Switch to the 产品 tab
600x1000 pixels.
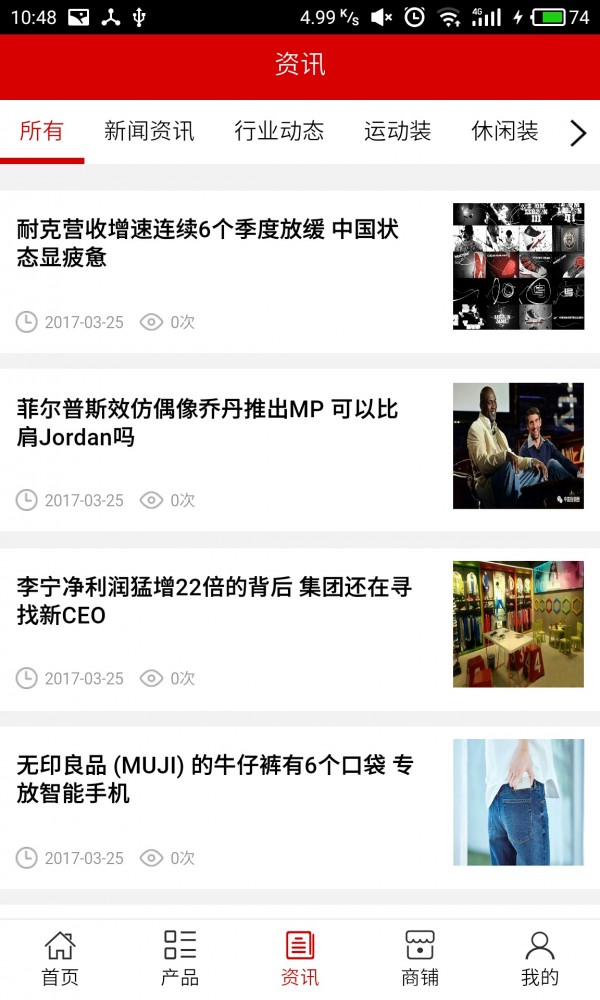[x=180, y=958]
